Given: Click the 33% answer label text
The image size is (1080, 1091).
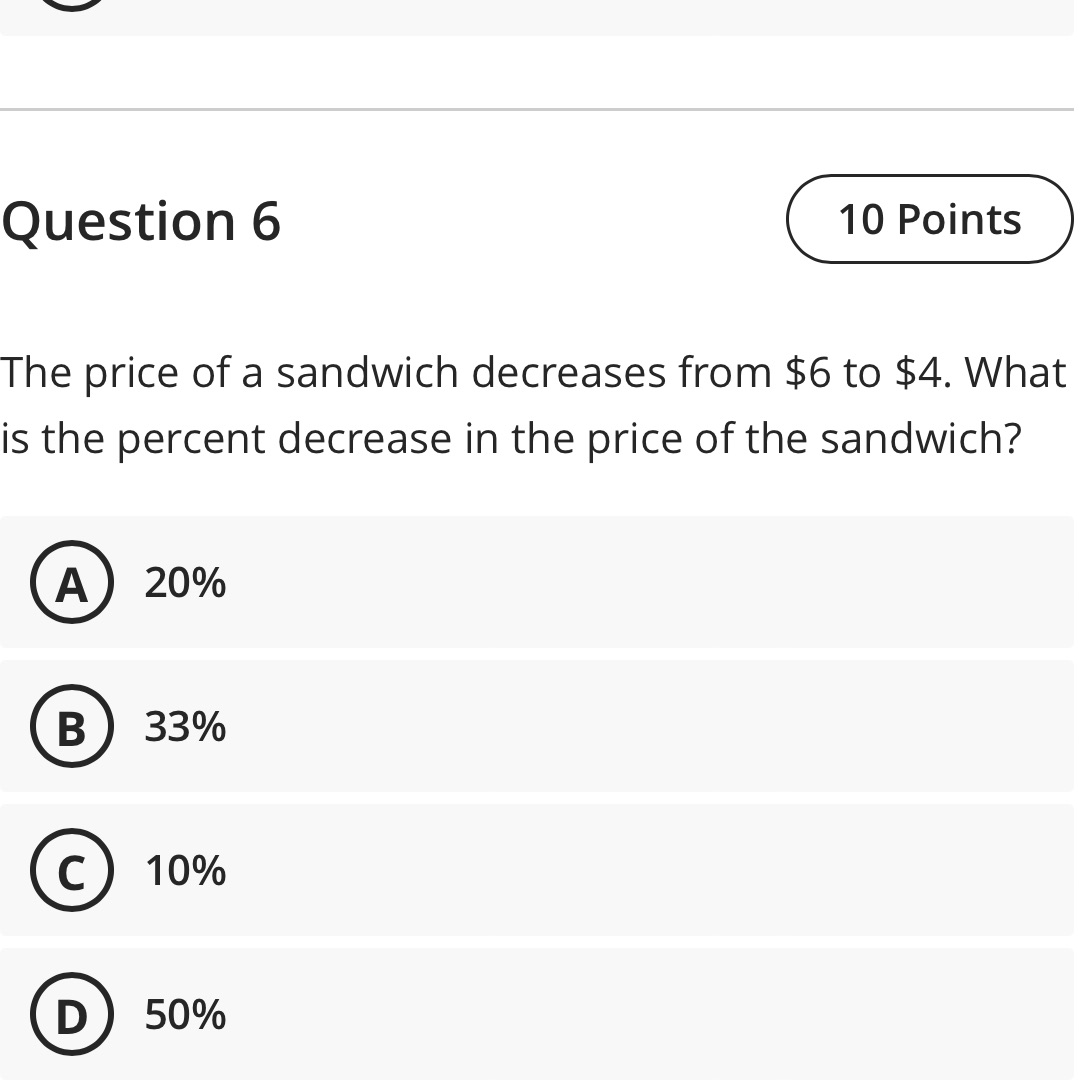Looking at the screenshot, I should pos(184,726).
